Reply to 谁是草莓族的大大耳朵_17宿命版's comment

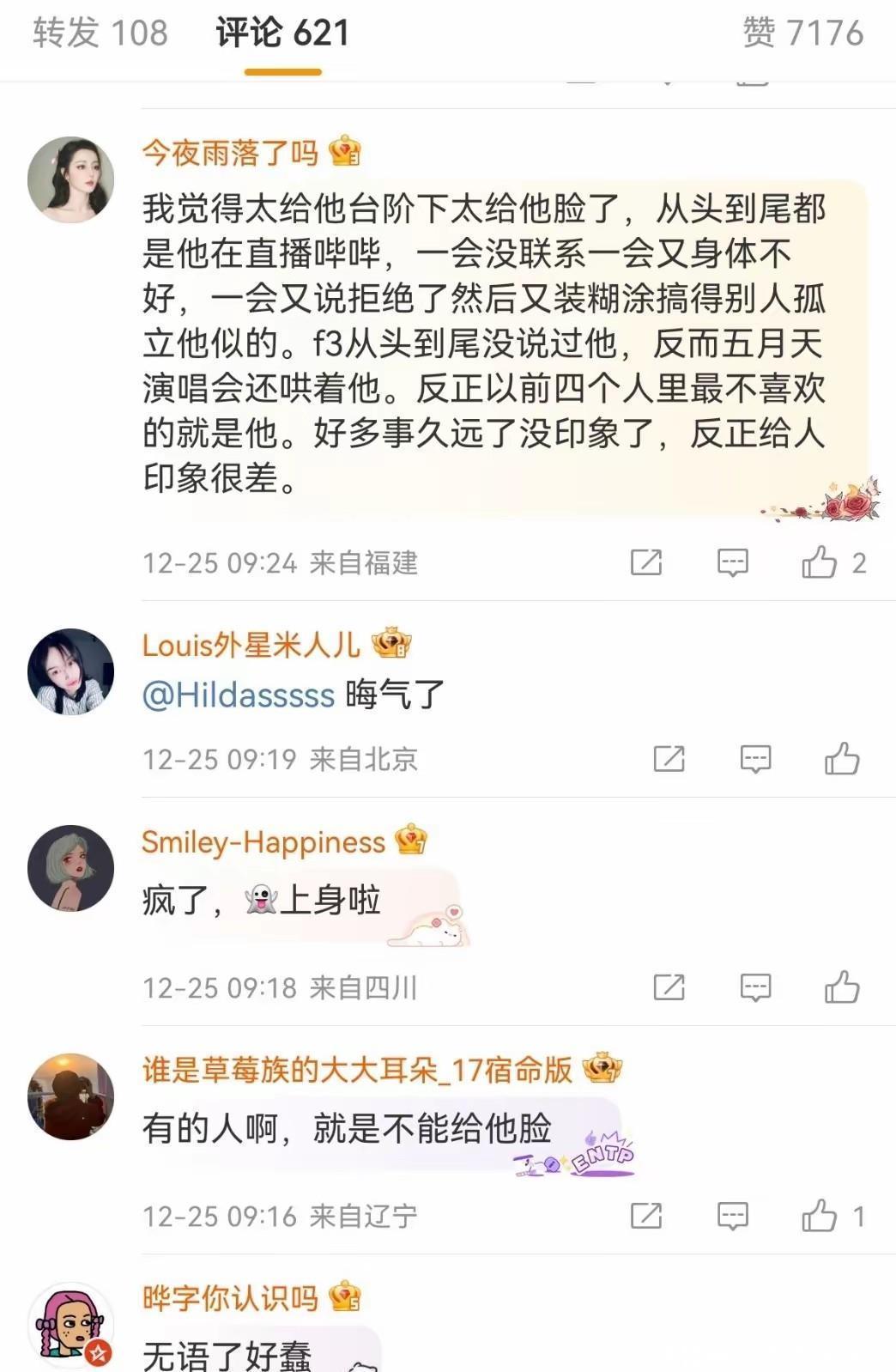click(x=732, y=1216)
